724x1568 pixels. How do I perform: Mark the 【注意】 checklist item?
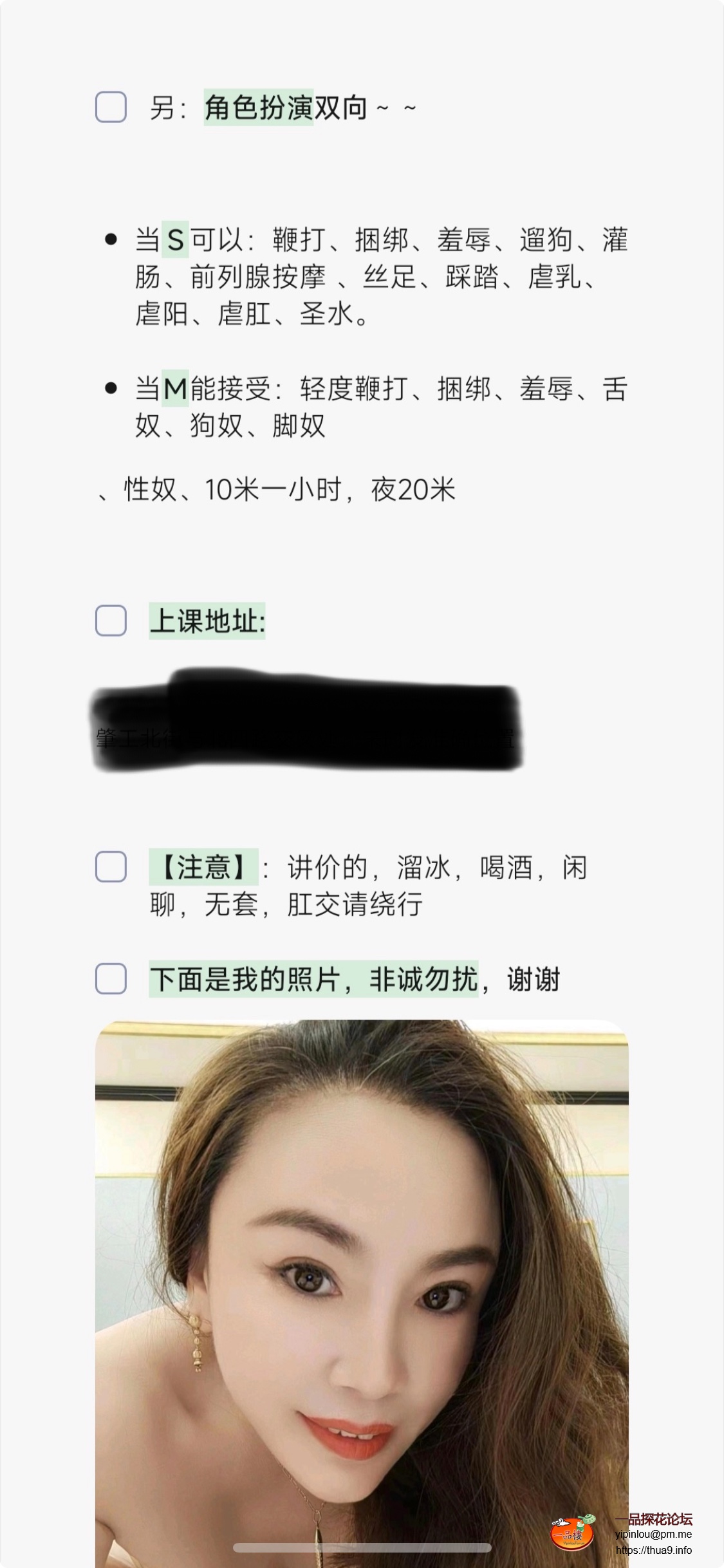111,866
